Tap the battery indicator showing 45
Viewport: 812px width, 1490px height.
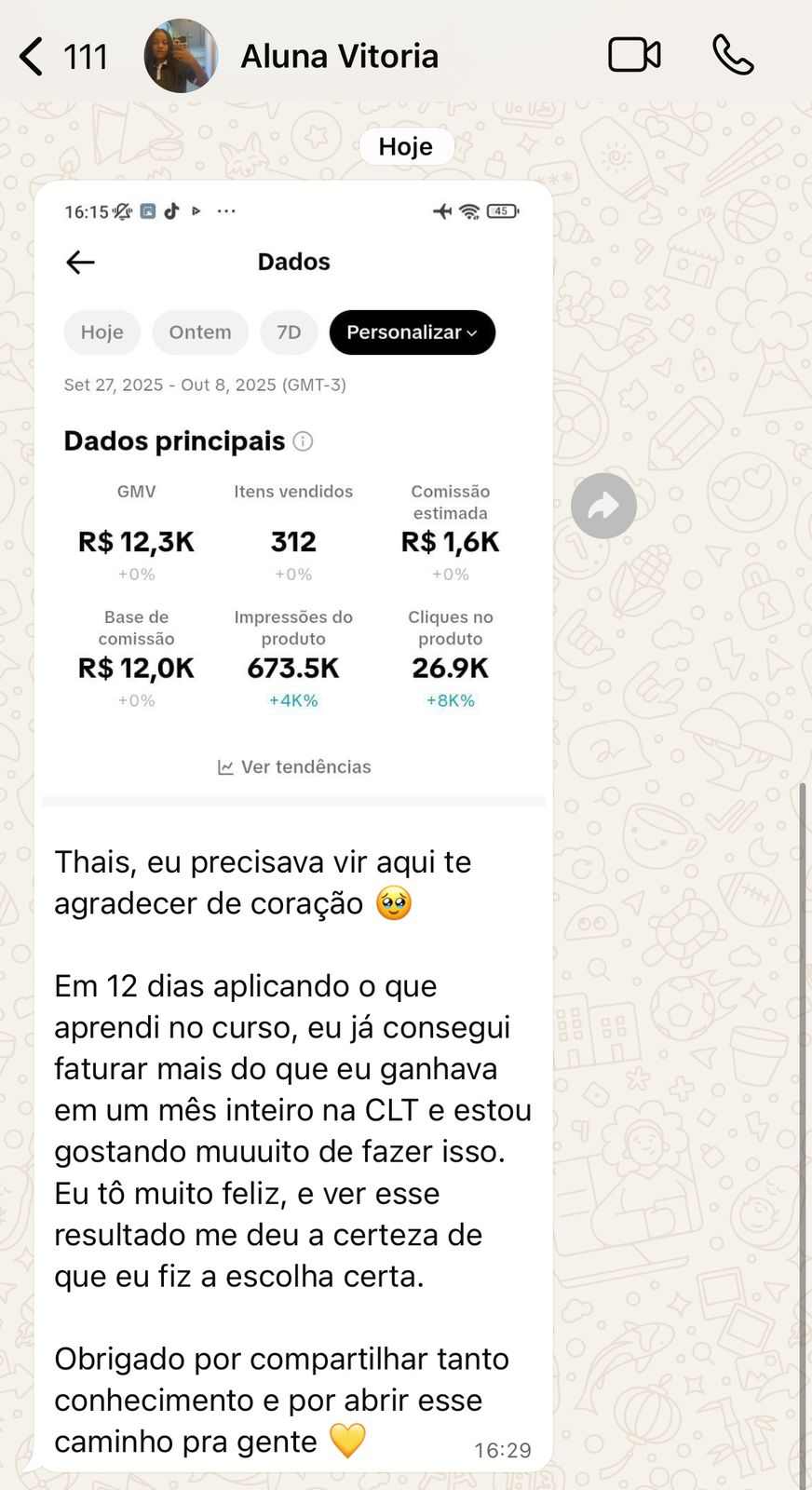[x=501, y=211]
